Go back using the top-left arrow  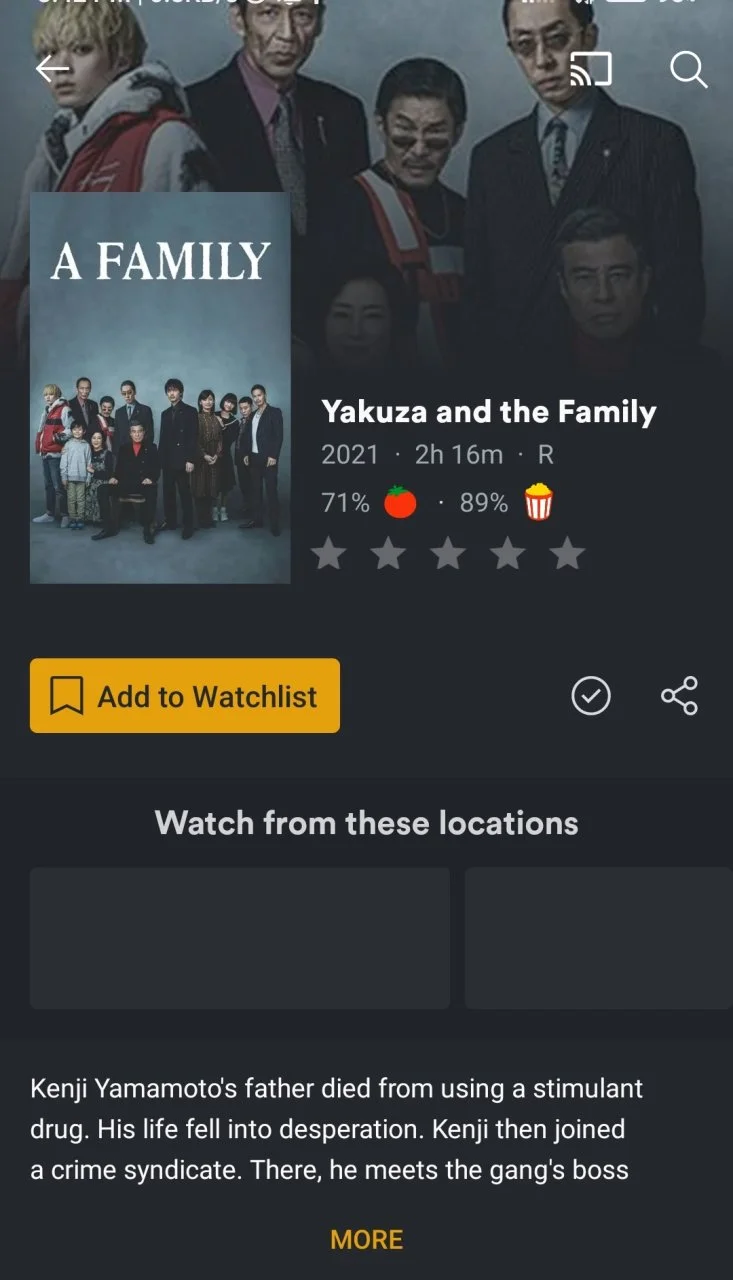pos(52,69)
